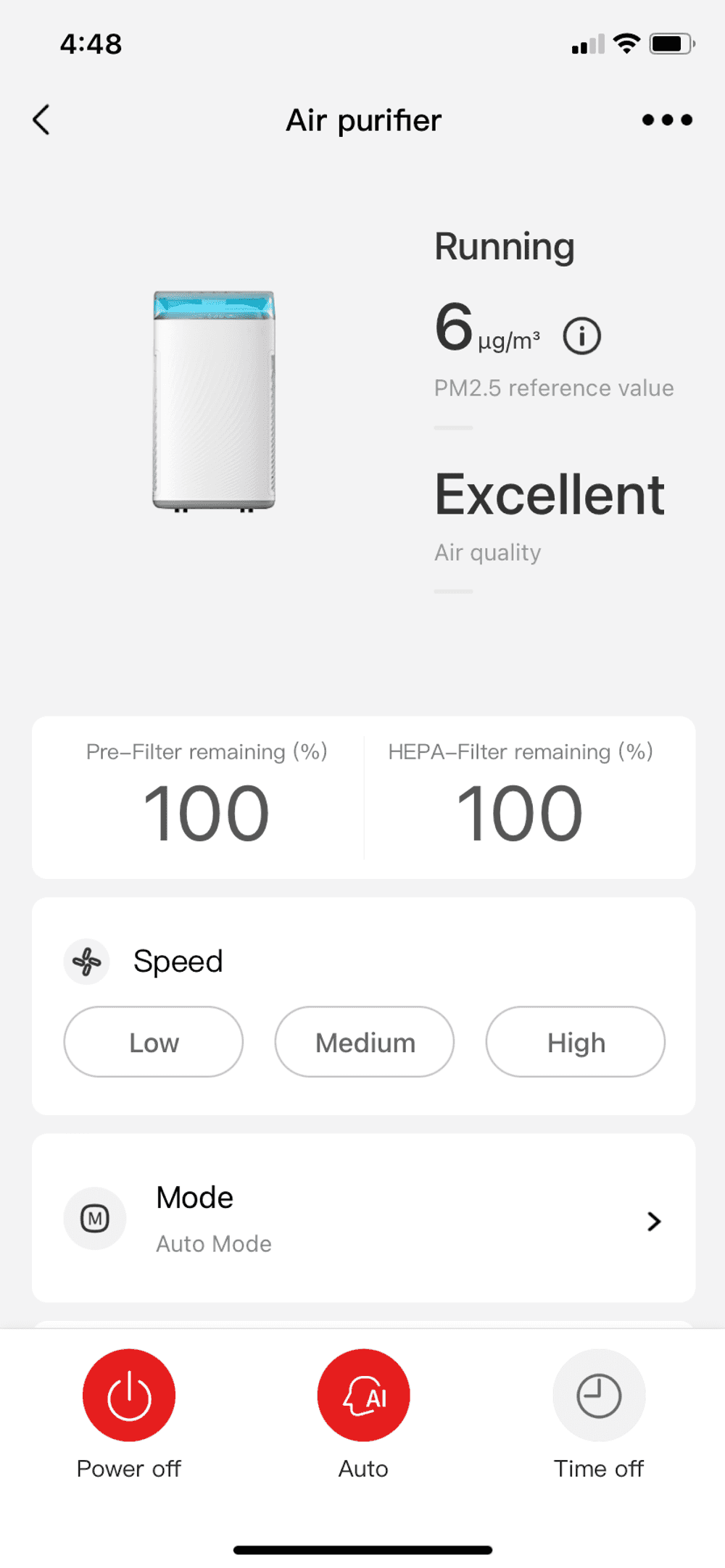Tap the Running status label

pyautogui.click(x=505, y=246)
